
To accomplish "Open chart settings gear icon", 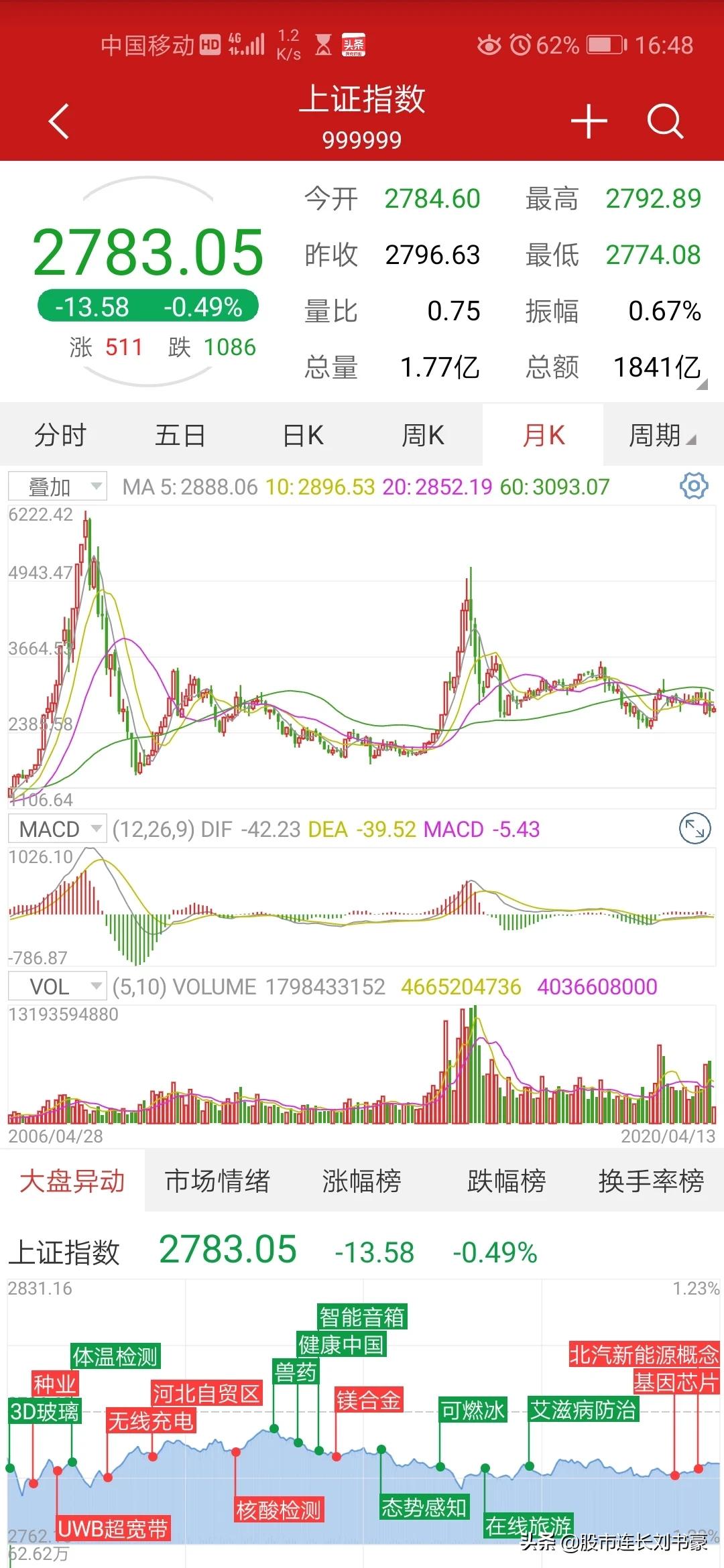I will tap(694, 486).
